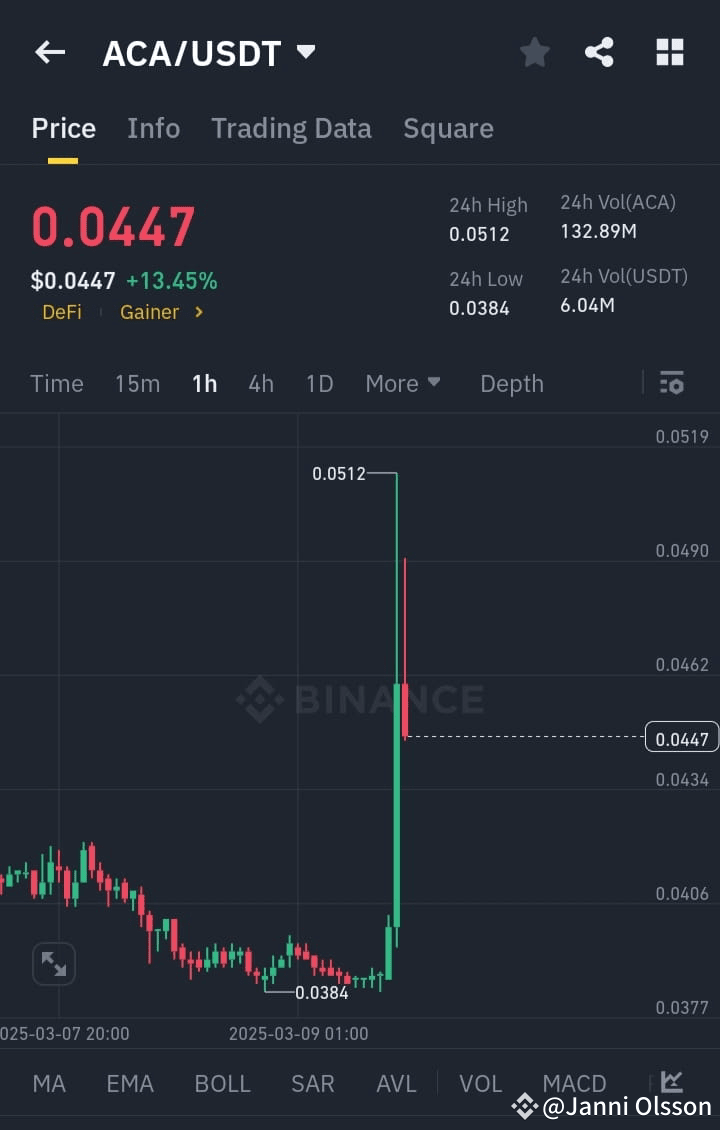This screenshot has width=720, height=1130.
Task: Tap the star to favorite ACA/USDT
Action: coord(534,52)
